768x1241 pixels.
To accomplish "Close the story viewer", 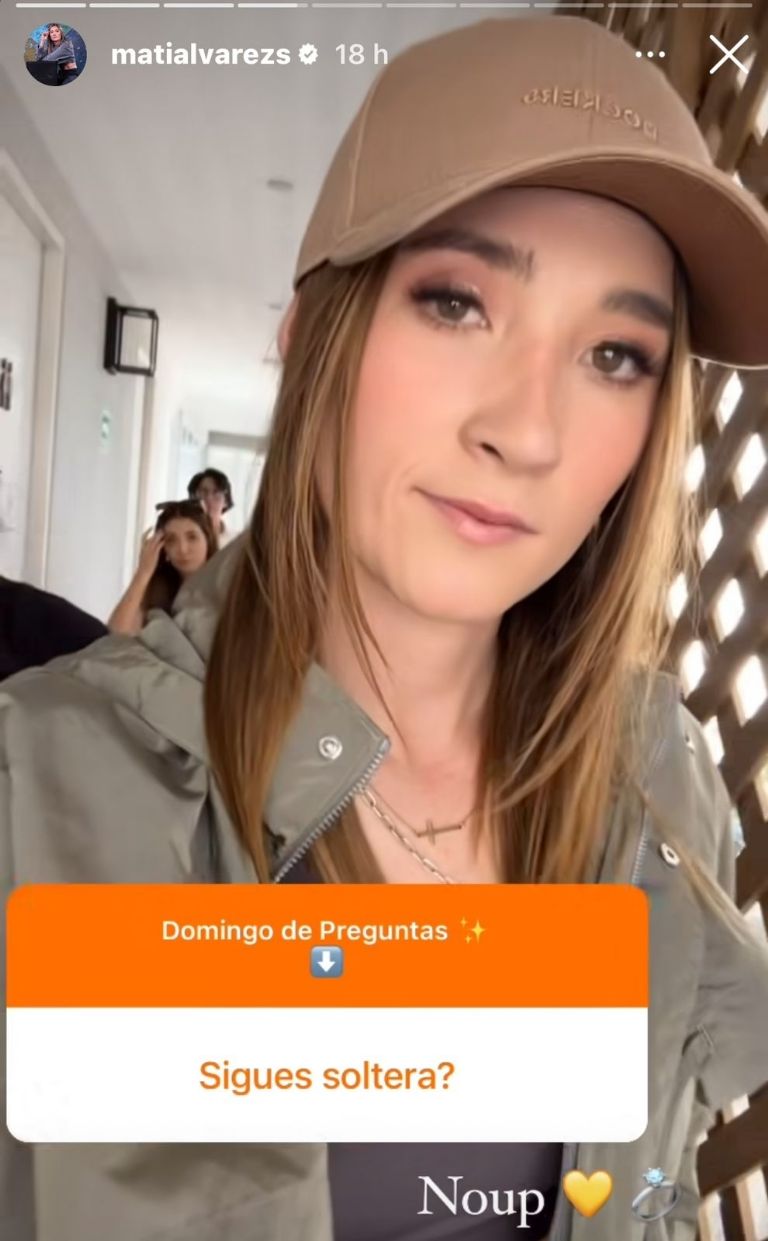I will [728, 54].
